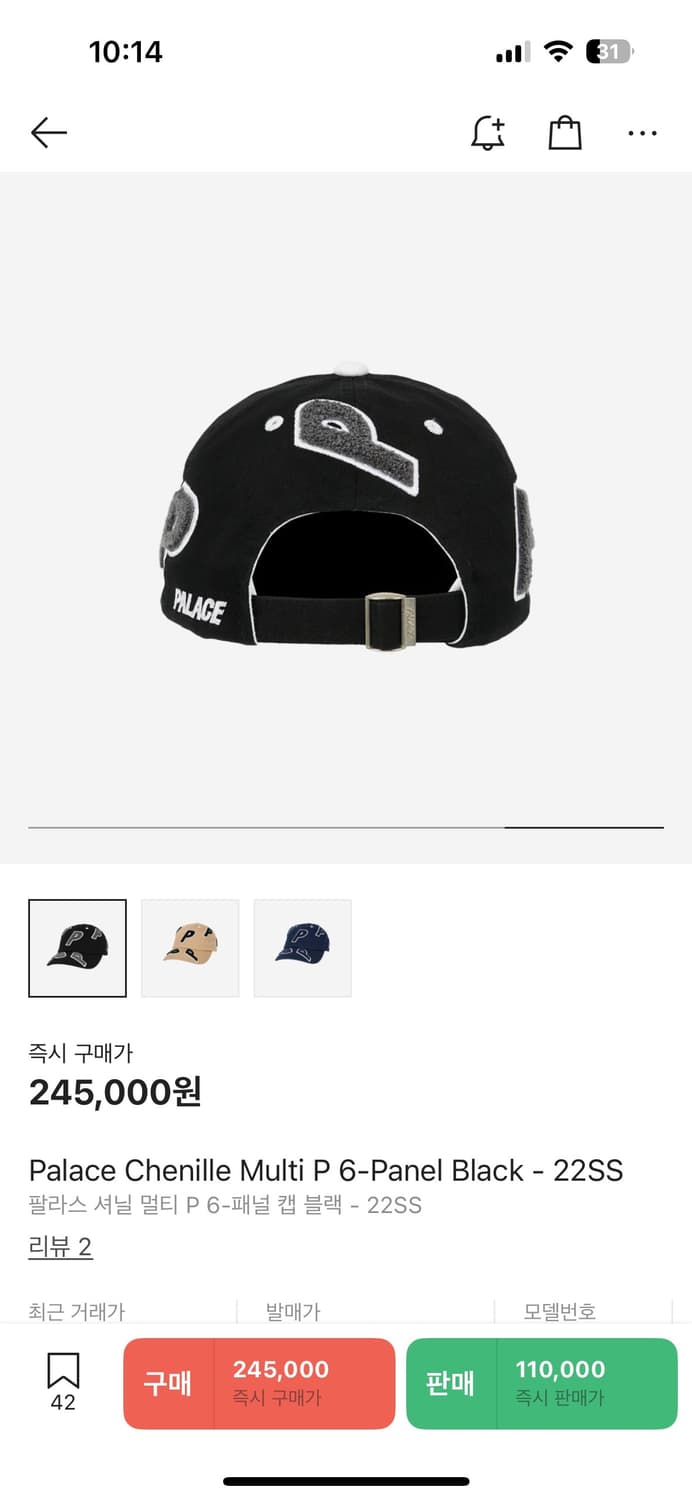
Task: Tap the green 판매 sell button
Action: (541, 1383)
